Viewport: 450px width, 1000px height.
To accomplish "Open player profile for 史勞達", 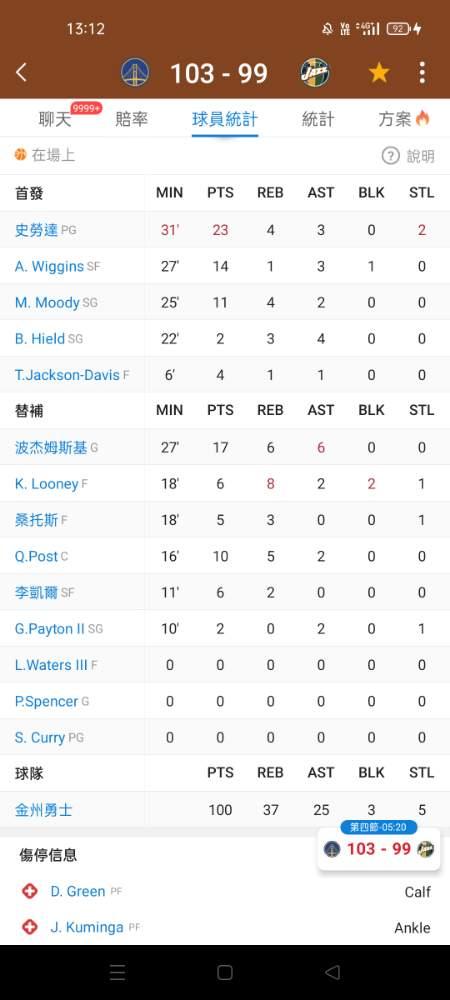I will tap(36, 230).
